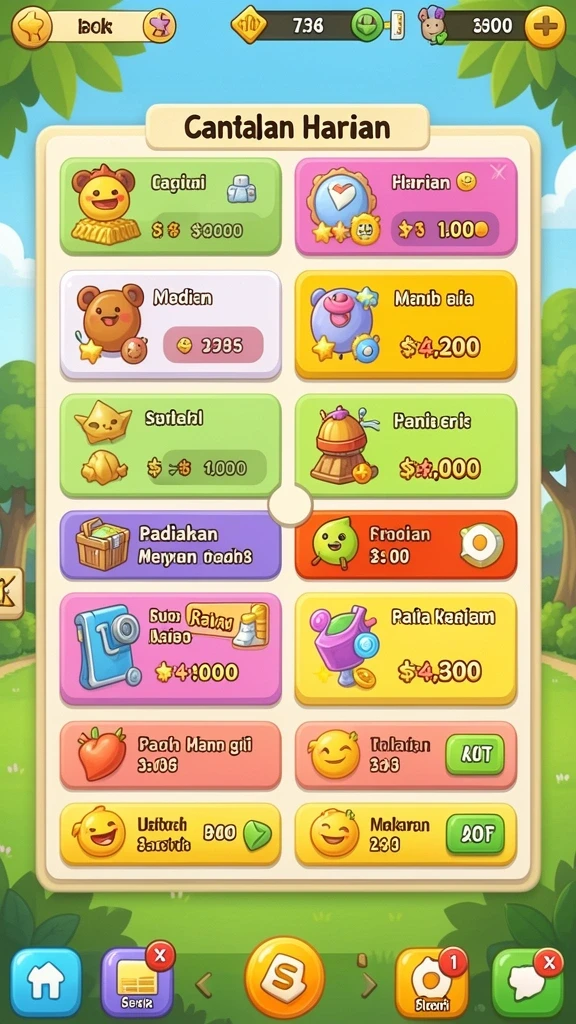Tap the green button on the Makaran card
This screenshot has width=576, height=1024.
tap(475, 834)
